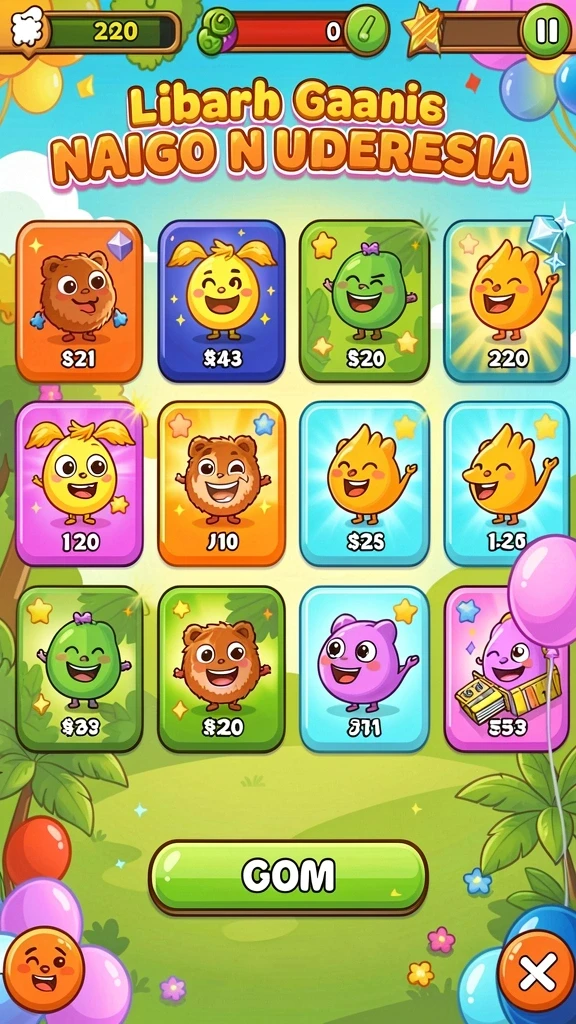Viewport: 576px width, 1024px height.
Task: Pick the flame character card priced $25
Action: (364, 483)
